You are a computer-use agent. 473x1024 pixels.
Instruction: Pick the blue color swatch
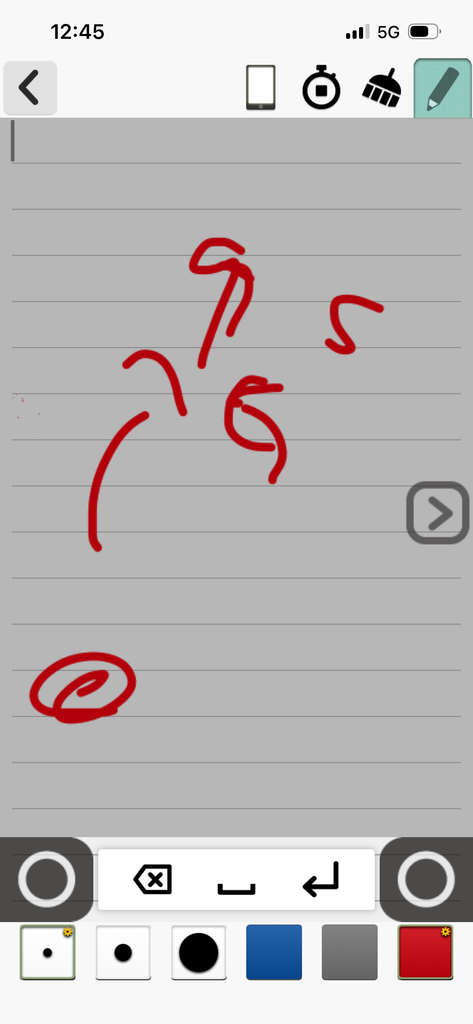(x=274, y=952)
